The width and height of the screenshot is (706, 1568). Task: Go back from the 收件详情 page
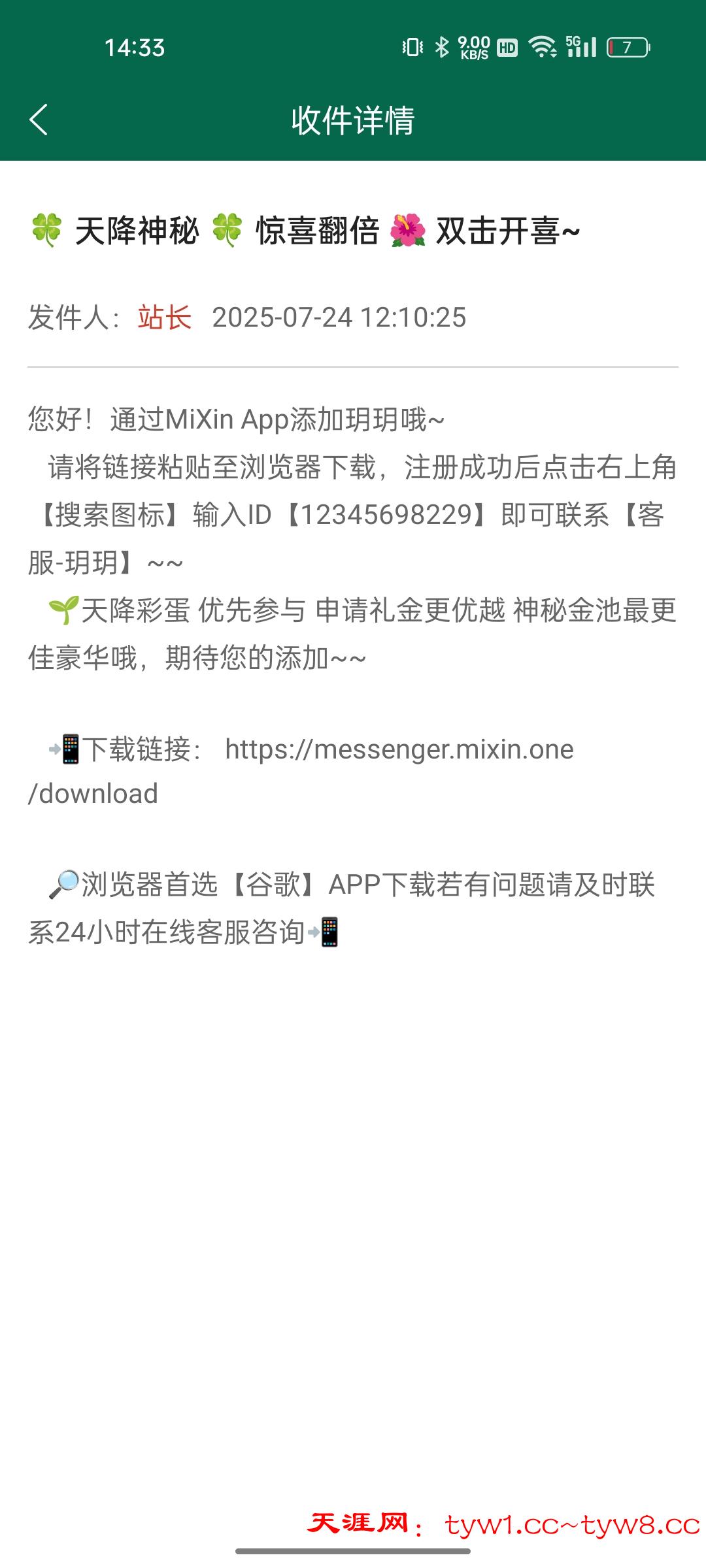39,120
